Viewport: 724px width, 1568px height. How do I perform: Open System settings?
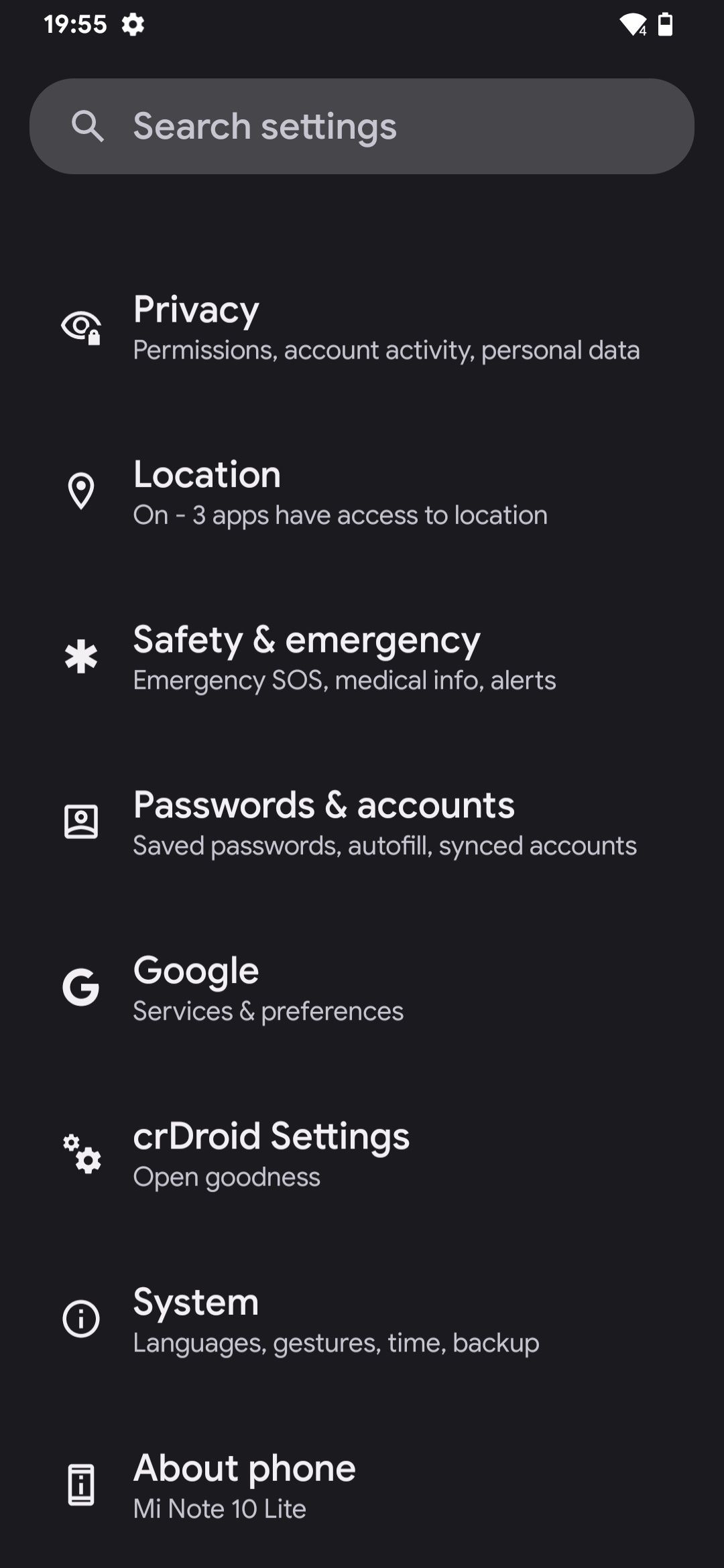click(x=362, y=1319)
